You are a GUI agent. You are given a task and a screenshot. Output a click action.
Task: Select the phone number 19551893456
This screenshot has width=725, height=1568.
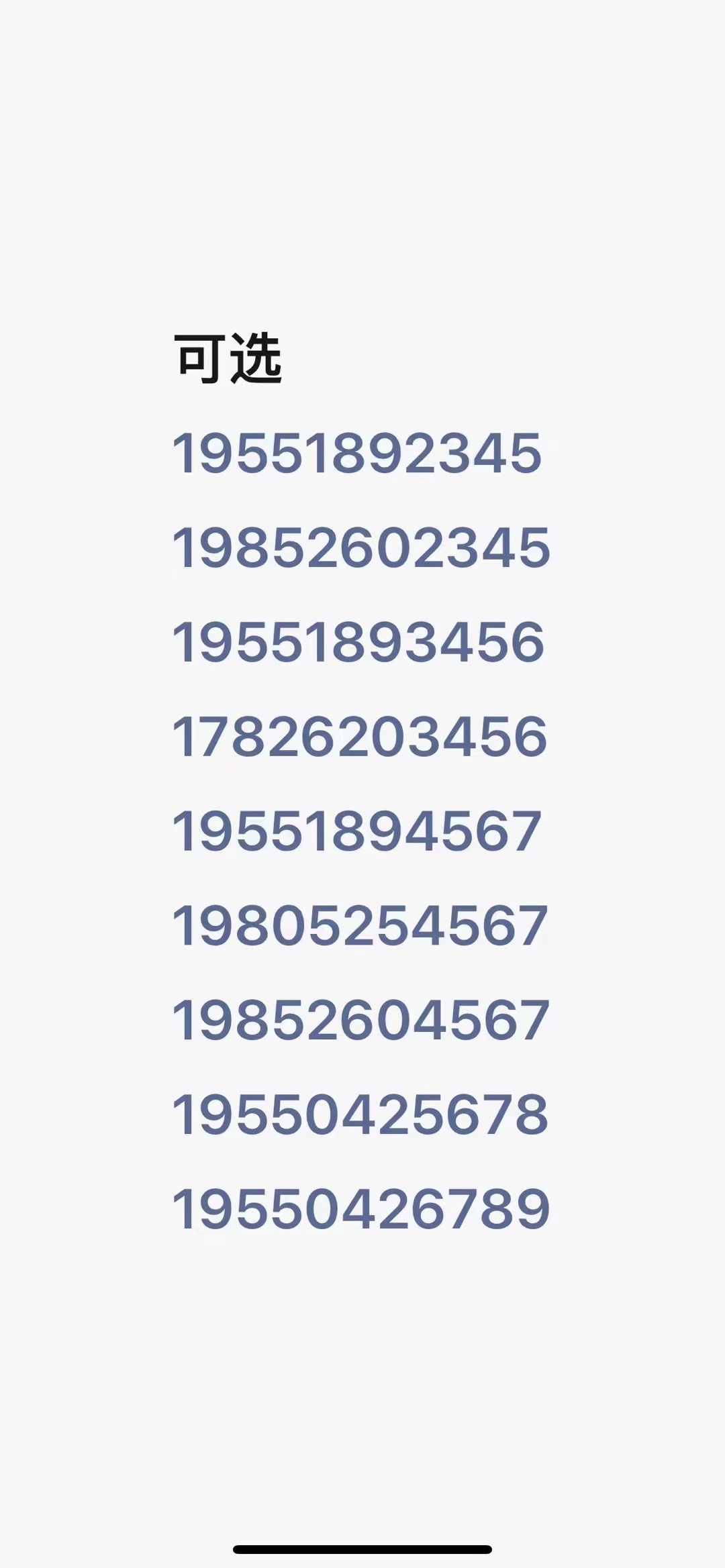coord(358,643)
